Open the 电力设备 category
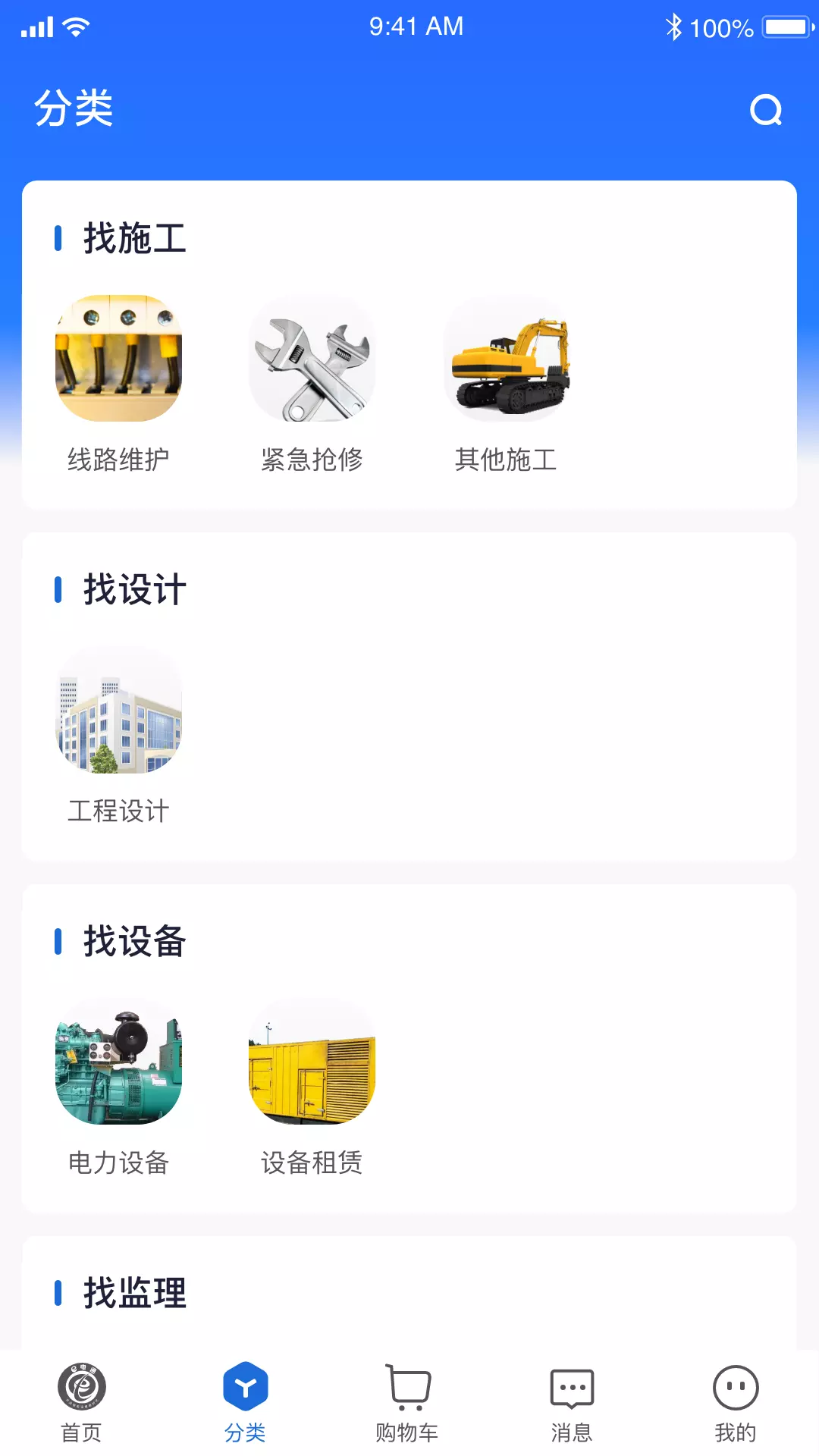This screenshot has height=1456, width=819. 118,1088
